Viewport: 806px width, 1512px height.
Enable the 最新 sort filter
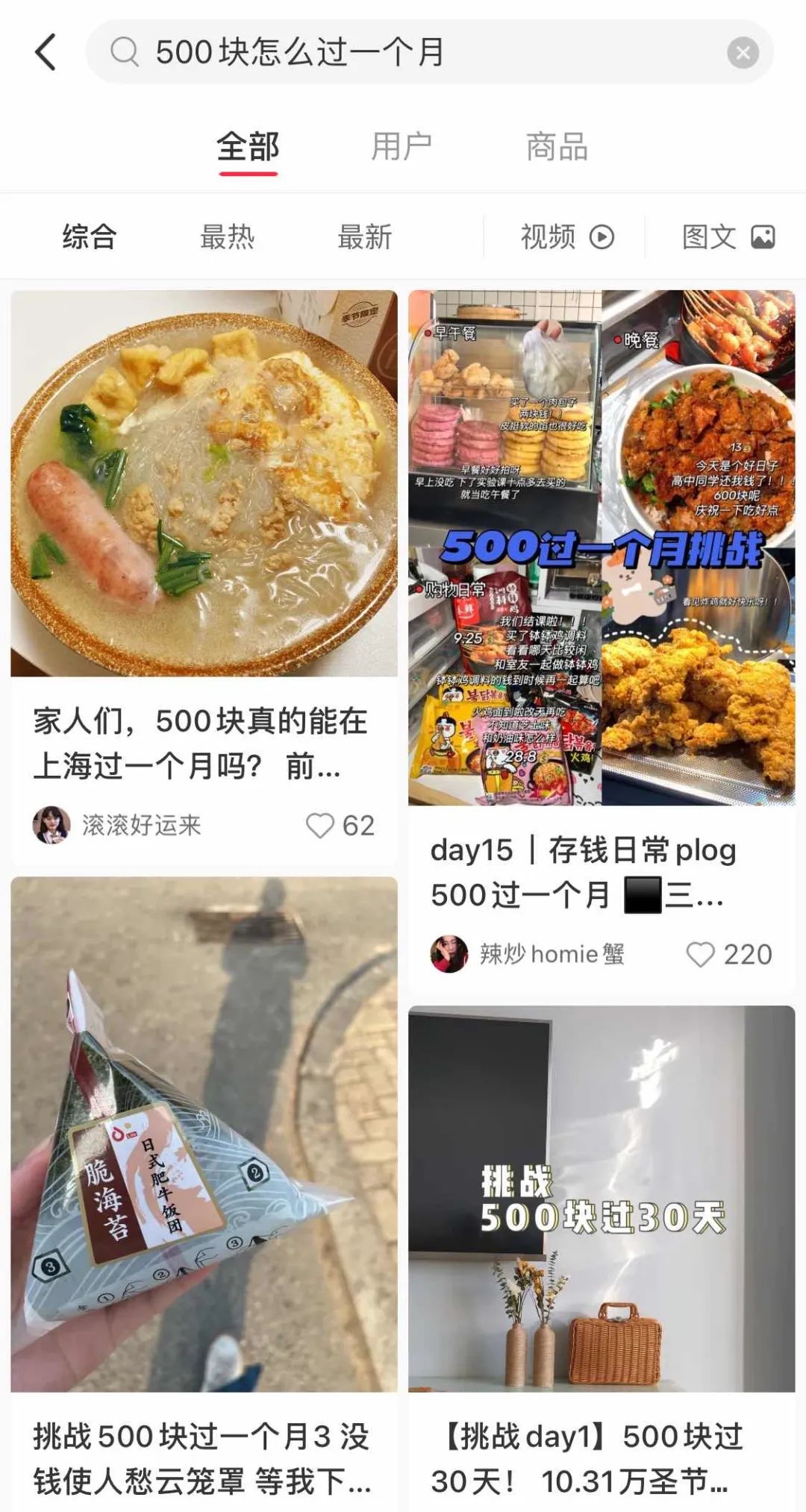365,236
